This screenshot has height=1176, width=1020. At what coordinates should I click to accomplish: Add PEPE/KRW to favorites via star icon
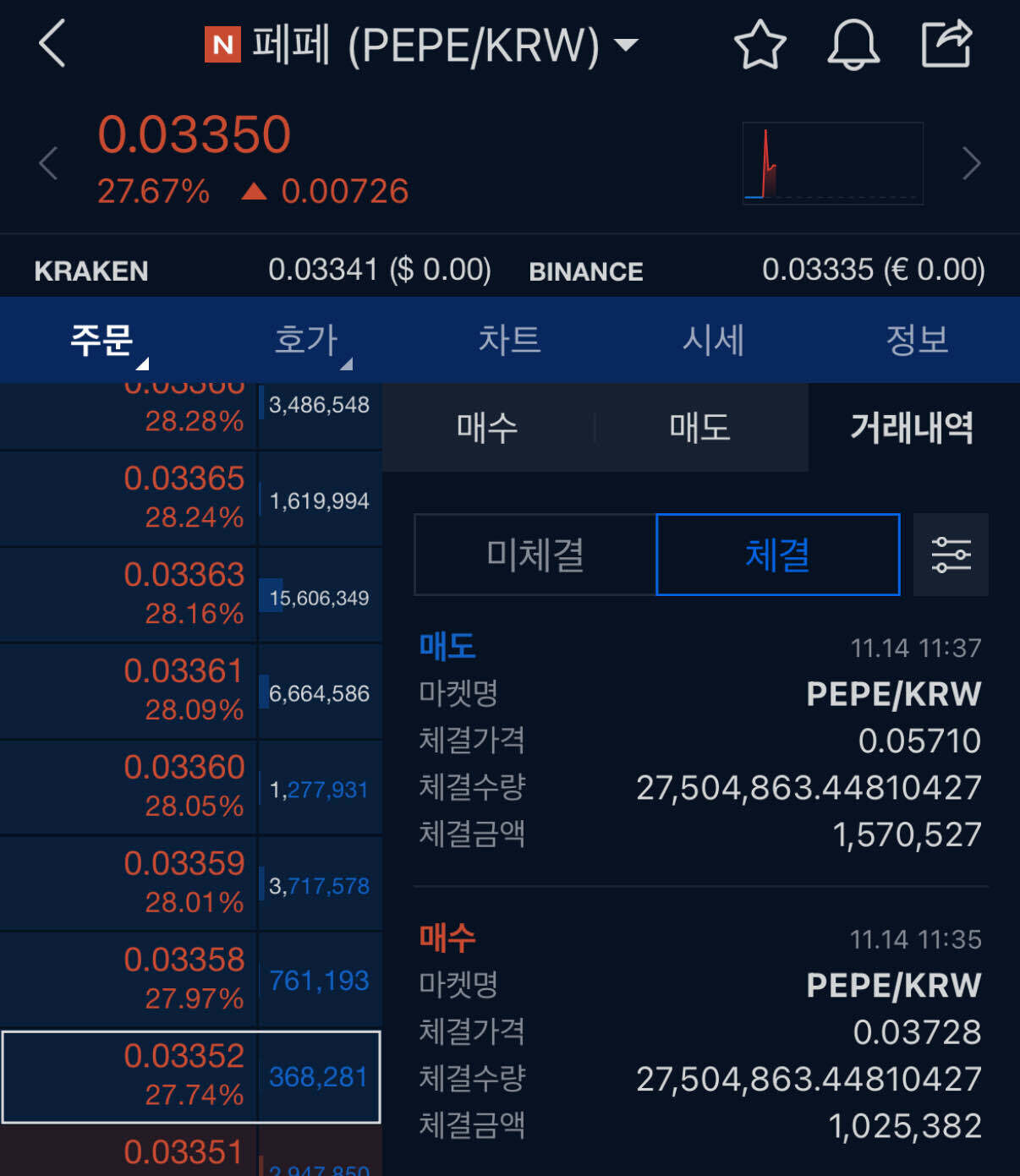click(759, 46)
